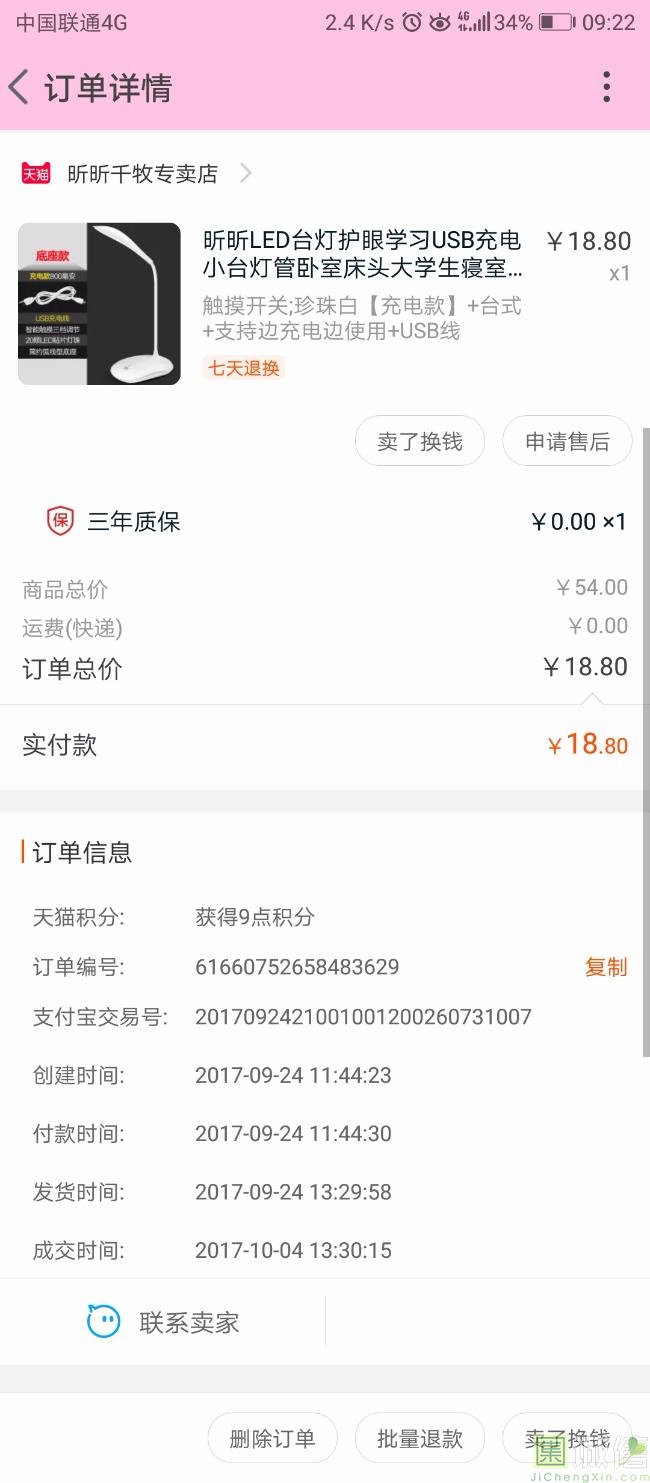Contact the seller via 联系卖家
The image size is (650, 1483).
165,1322
